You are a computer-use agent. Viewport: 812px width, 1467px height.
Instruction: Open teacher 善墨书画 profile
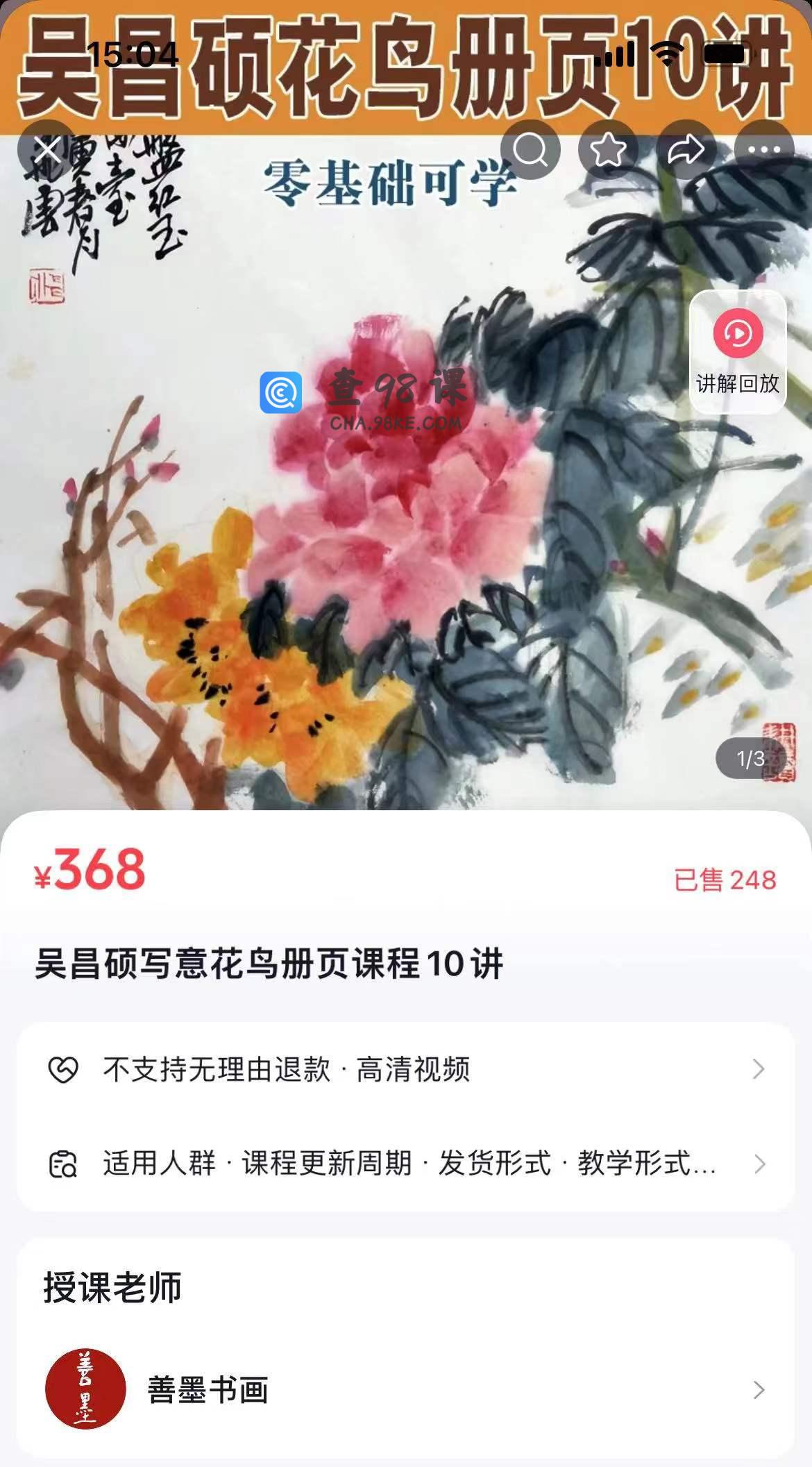click(406, 1389)
